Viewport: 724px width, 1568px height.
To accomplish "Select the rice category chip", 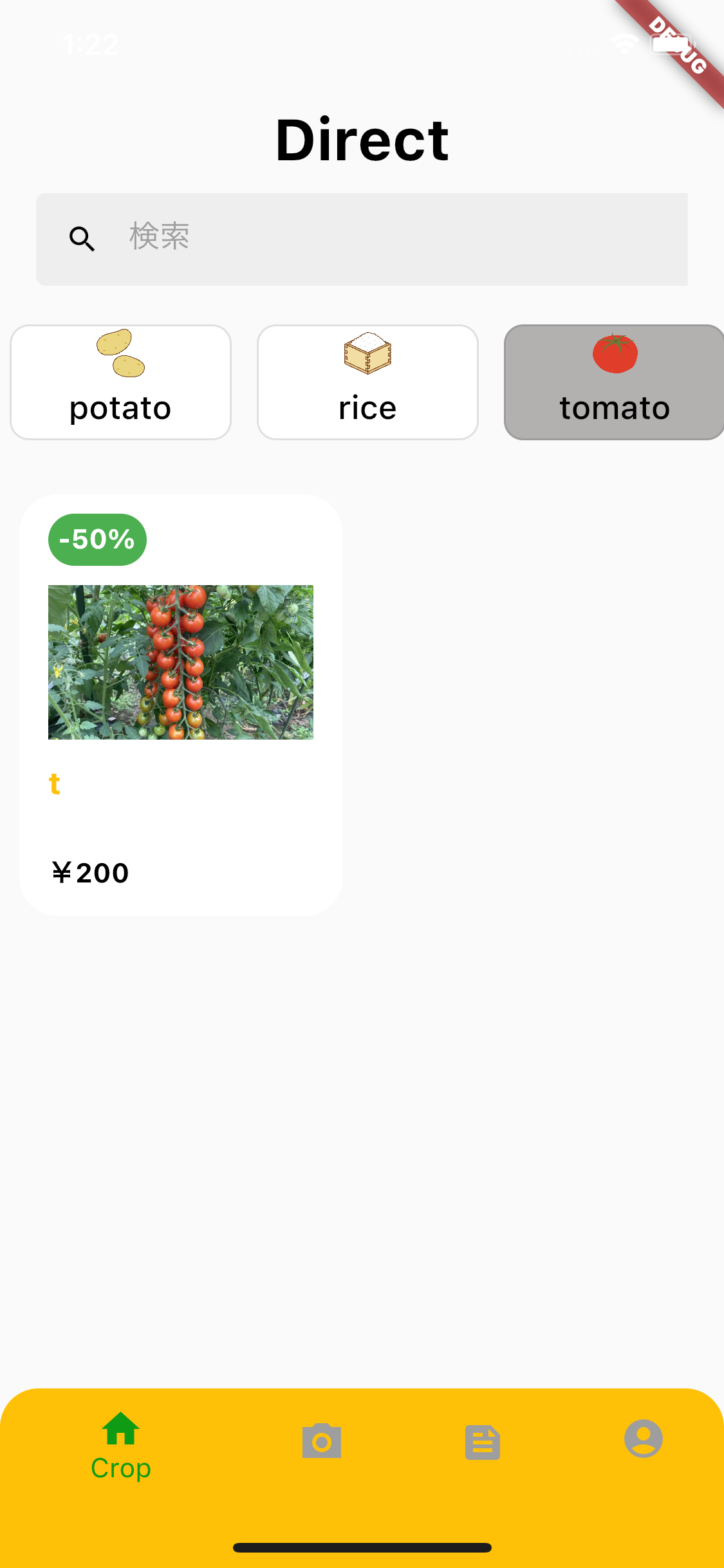I will click(367, 382).
